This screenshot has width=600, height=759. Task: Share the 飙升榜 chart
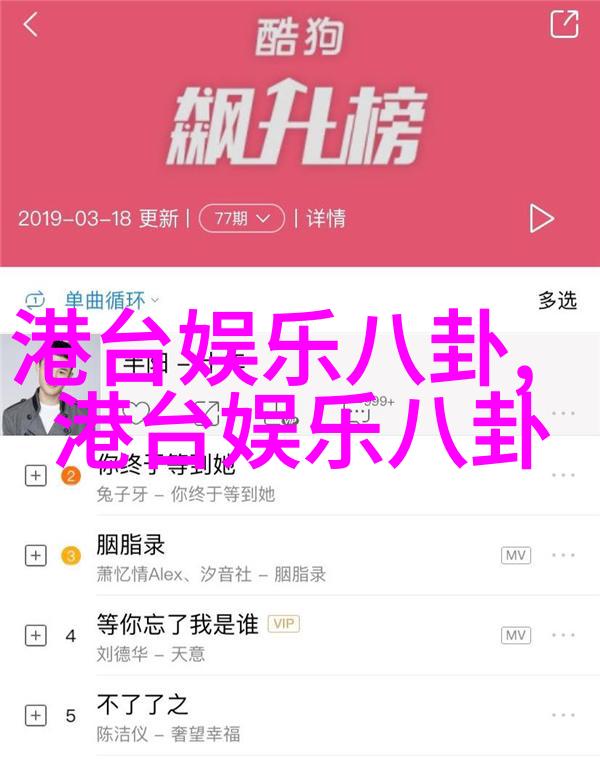tap(564, 24)
